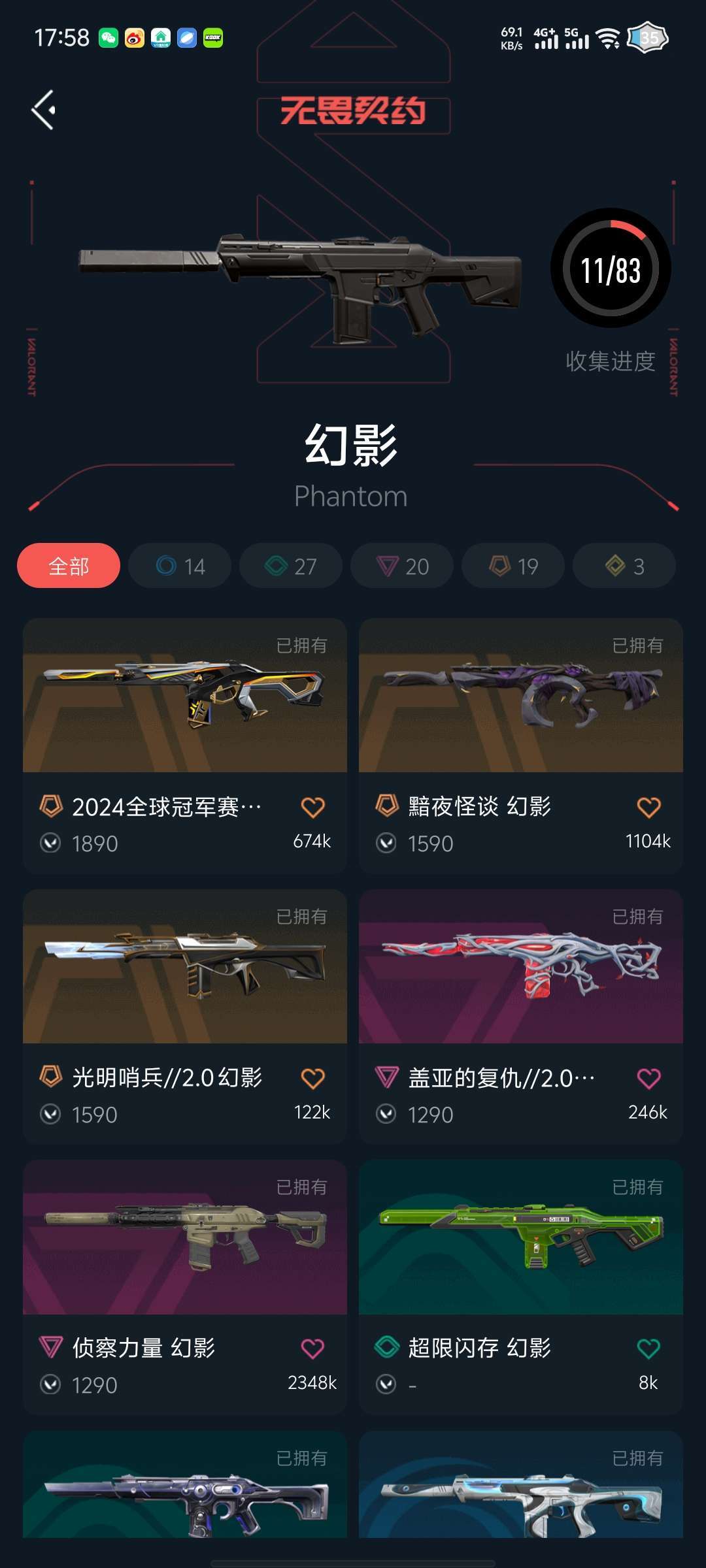Filter skins by the gold tier icon showing 3
706x1568 pixels.
pos(623,566)
